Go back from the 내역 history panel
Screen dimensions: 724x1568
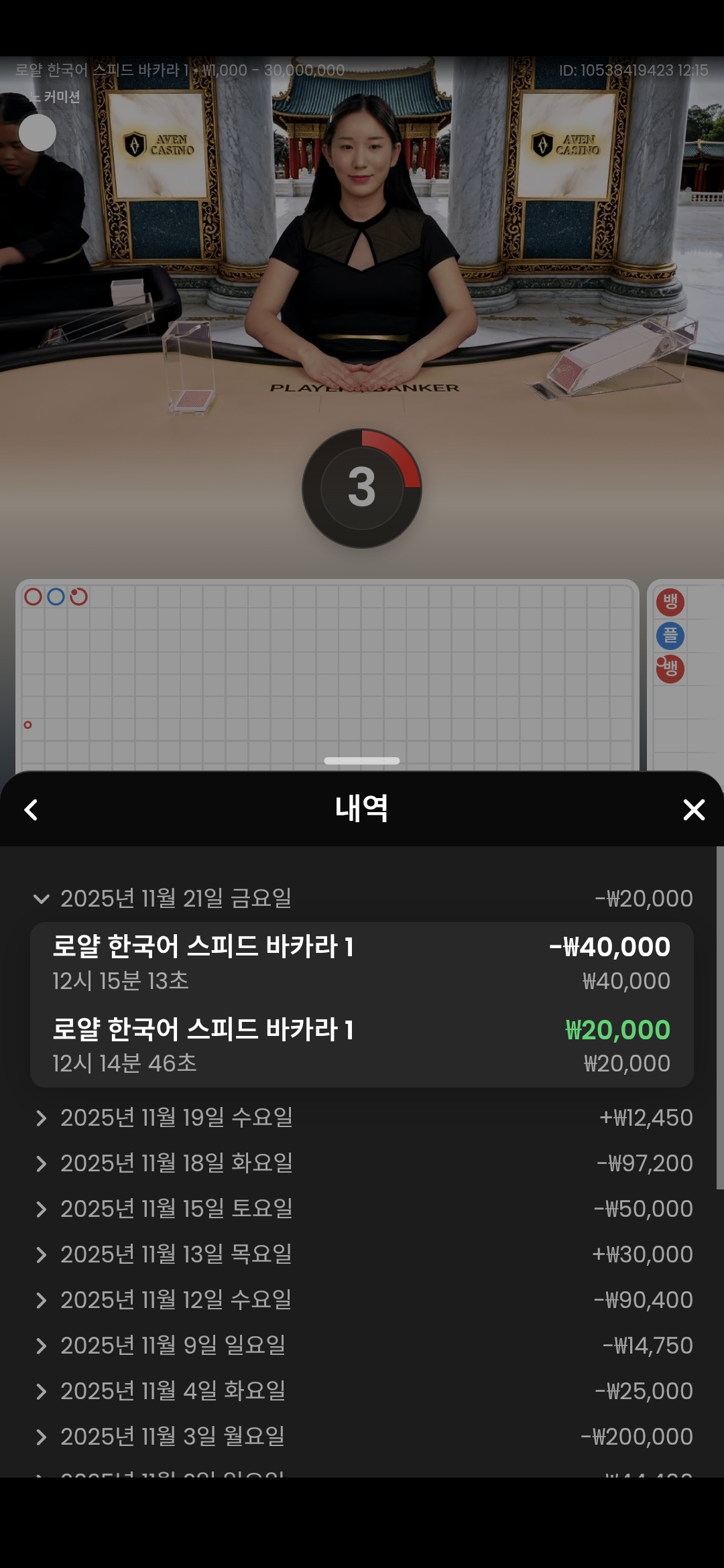tap(31, 809)
